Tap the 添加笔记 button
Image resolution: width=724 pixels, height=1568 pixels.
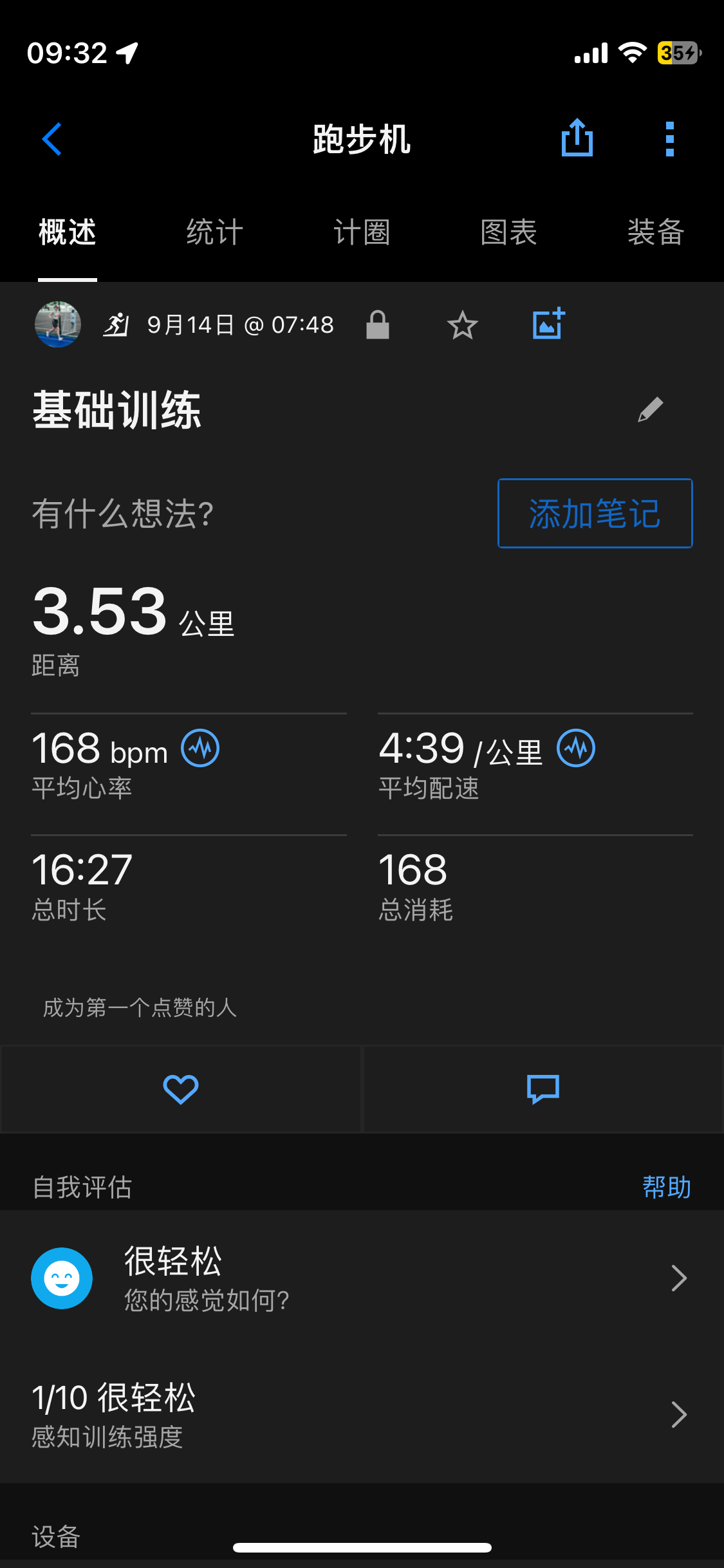594,513
